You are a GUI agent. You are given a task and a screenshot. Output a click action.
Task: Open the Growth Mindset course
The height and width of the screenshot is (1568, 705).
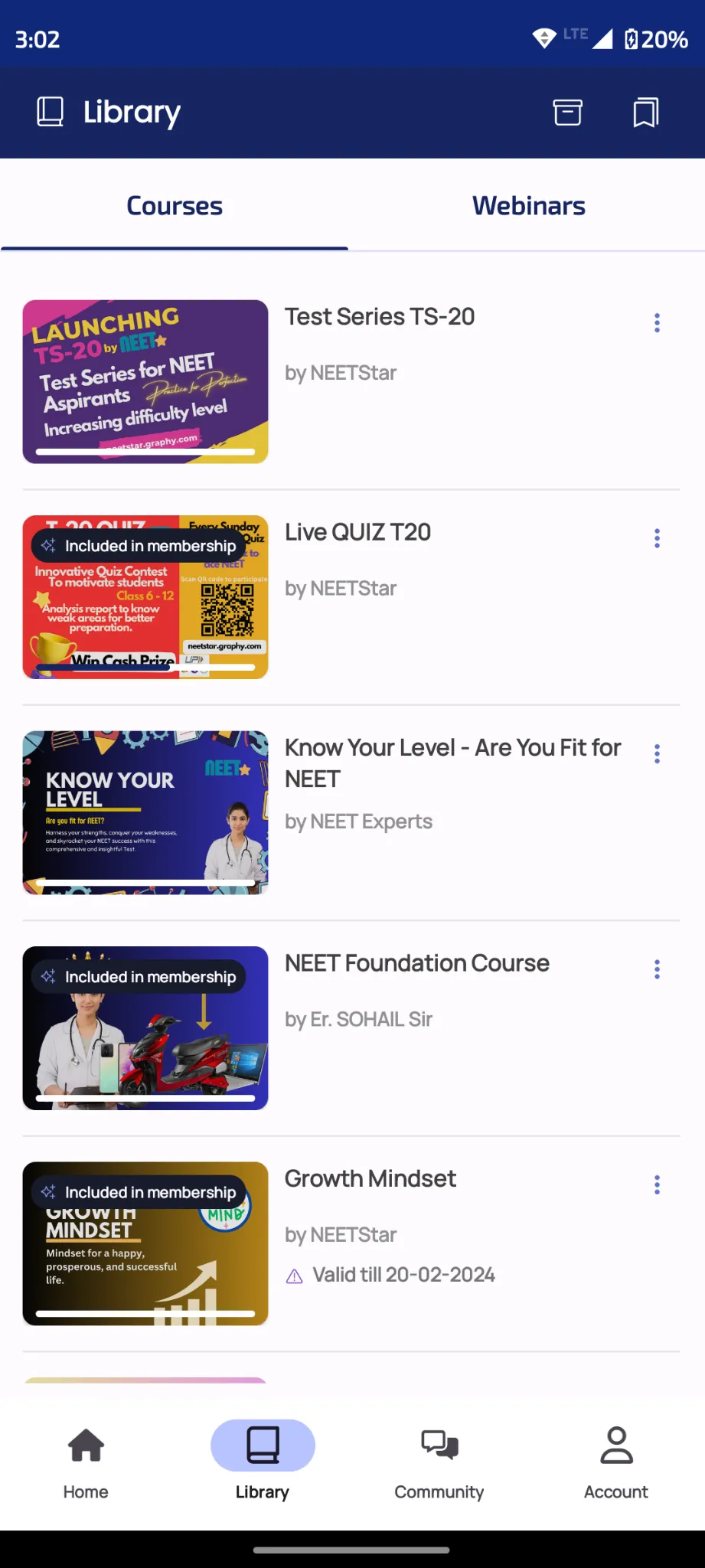click(x=370, y=1179)
